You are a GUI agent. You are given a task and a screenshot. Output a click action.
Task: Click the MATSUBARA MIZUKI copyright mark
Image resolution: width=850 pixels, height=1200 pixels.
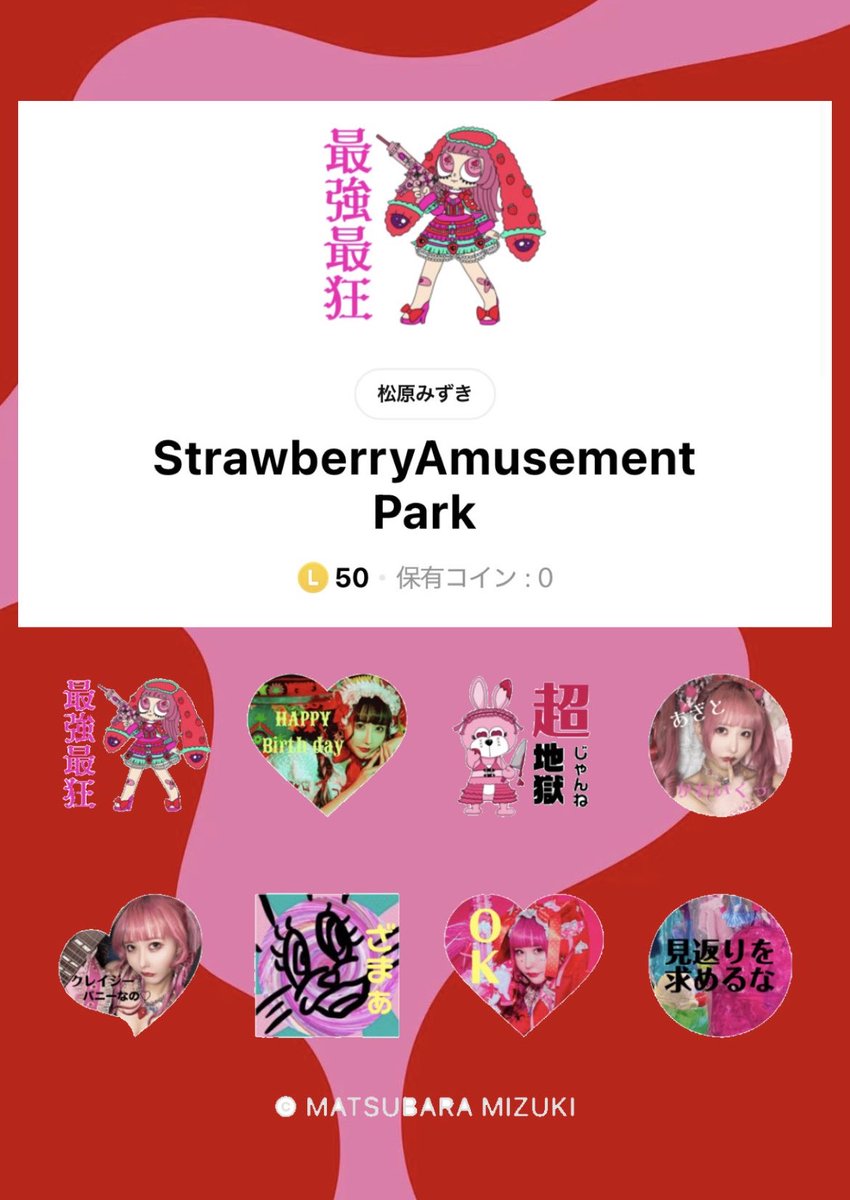(440, 1107)
